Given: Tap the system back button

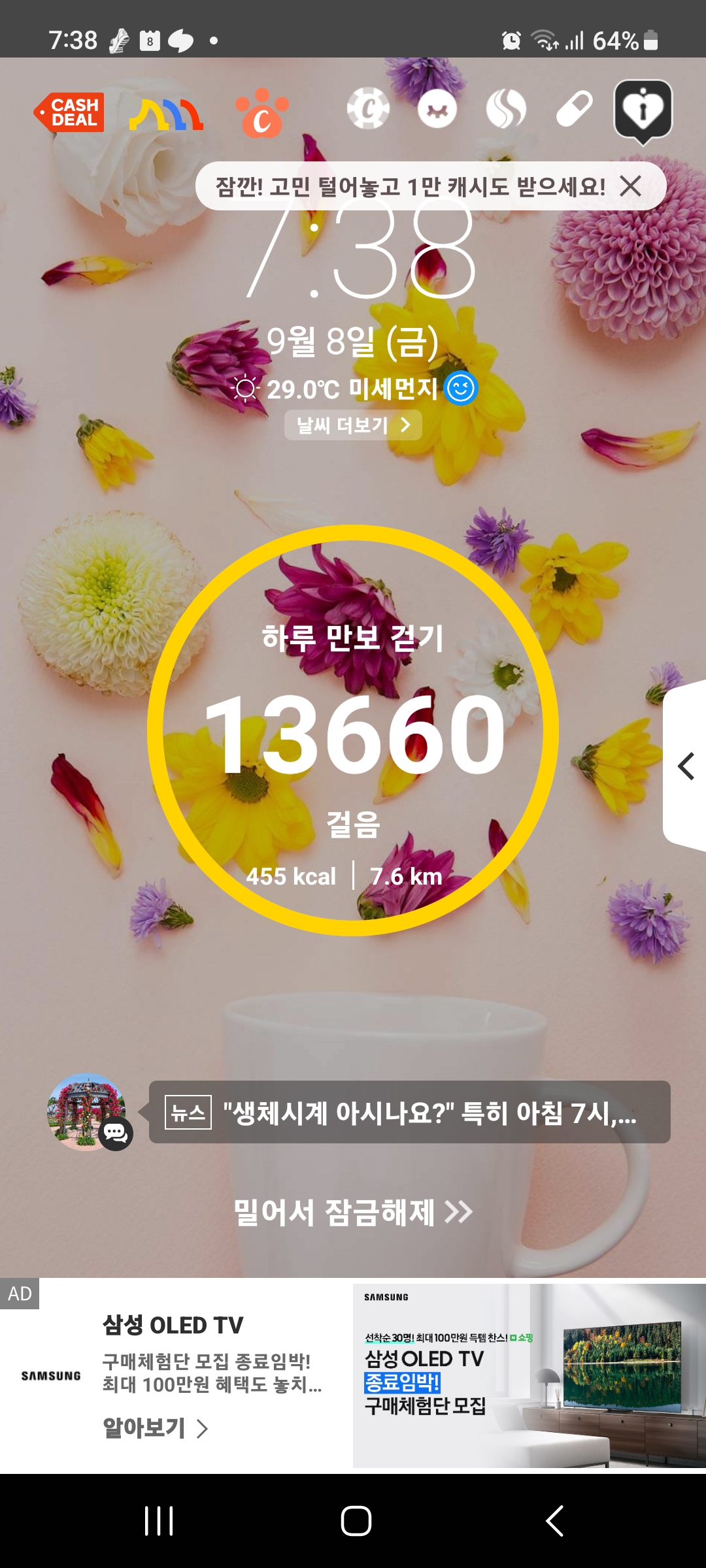Looking at the screenshot, I should tap(554, 1521).
